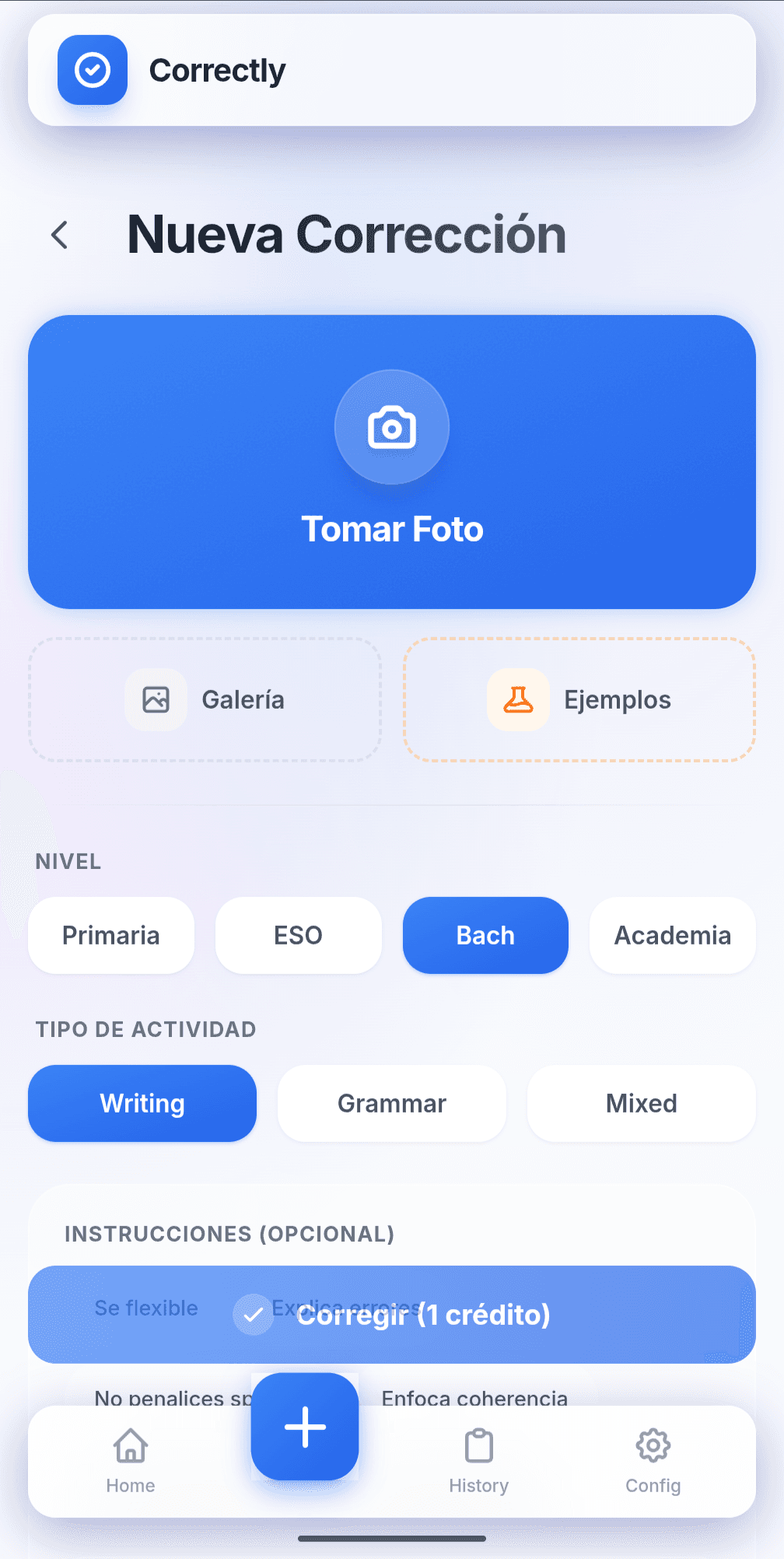Go back from Nueva Corrección

[x=60, y=235]
